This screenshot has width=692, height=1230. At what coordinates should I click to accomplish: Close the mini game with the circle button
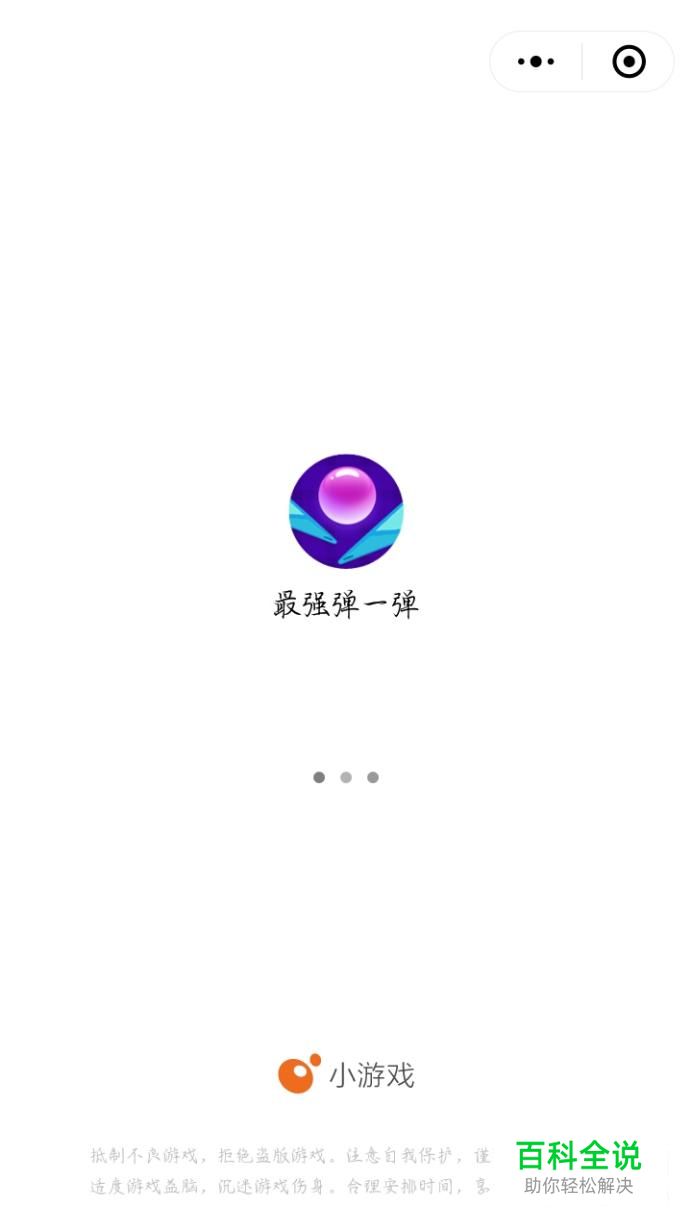pyautogui.click(x=629, y=62)
